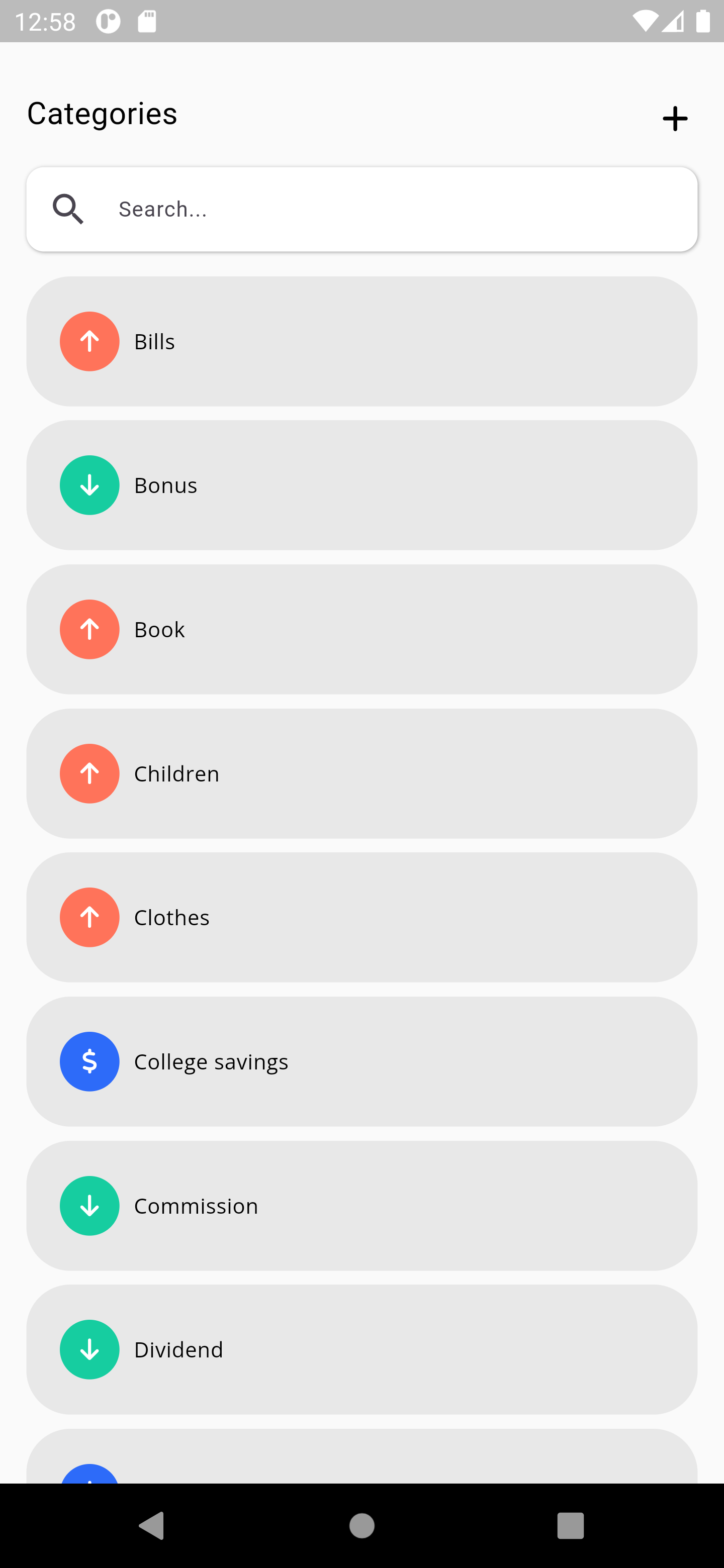724x1568 pixels.
Task: Open the Book category
Action: [x=361, y=629]
